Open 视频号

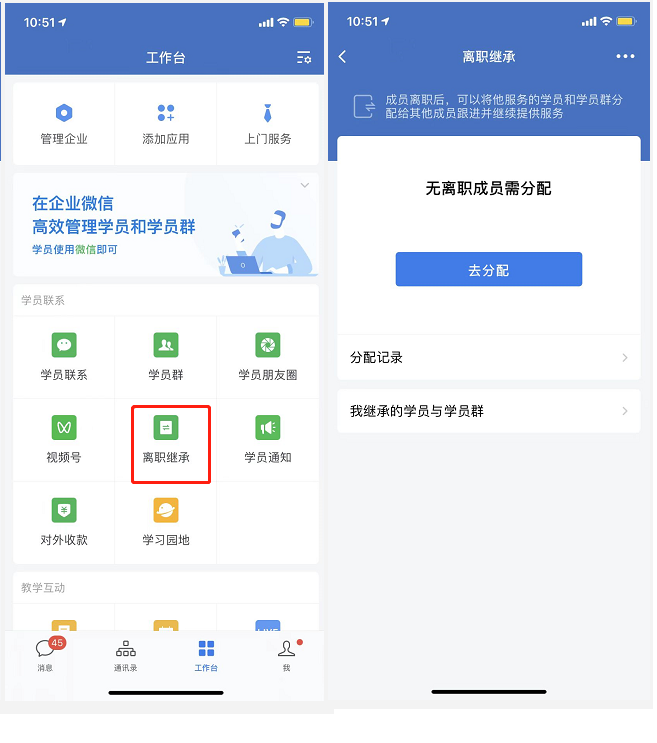pos(64,440)
